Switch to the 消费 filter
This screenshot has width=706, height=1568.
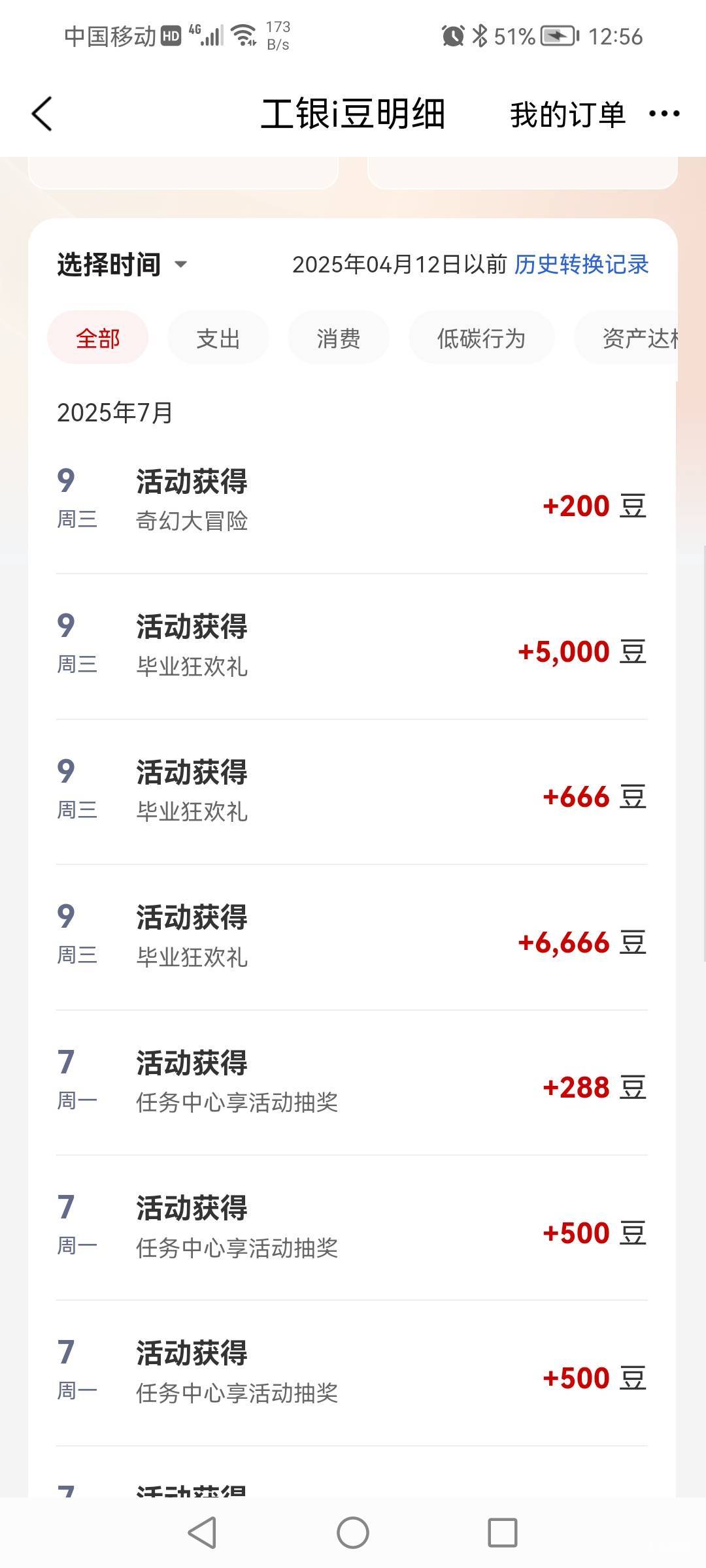point(339,338)
